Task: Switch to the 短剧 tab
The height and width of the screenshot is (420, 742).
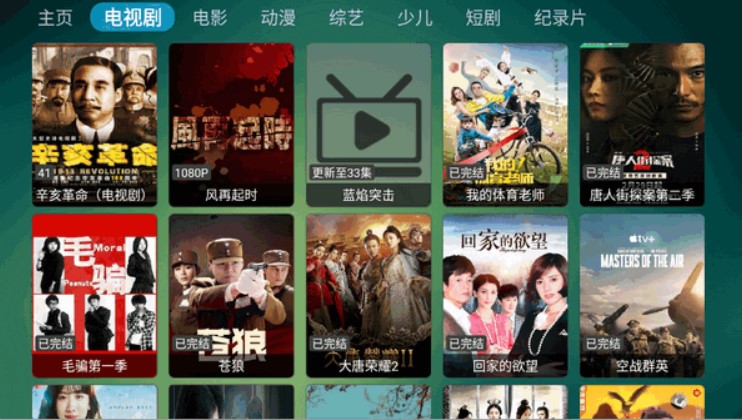Action: (482, 18)
